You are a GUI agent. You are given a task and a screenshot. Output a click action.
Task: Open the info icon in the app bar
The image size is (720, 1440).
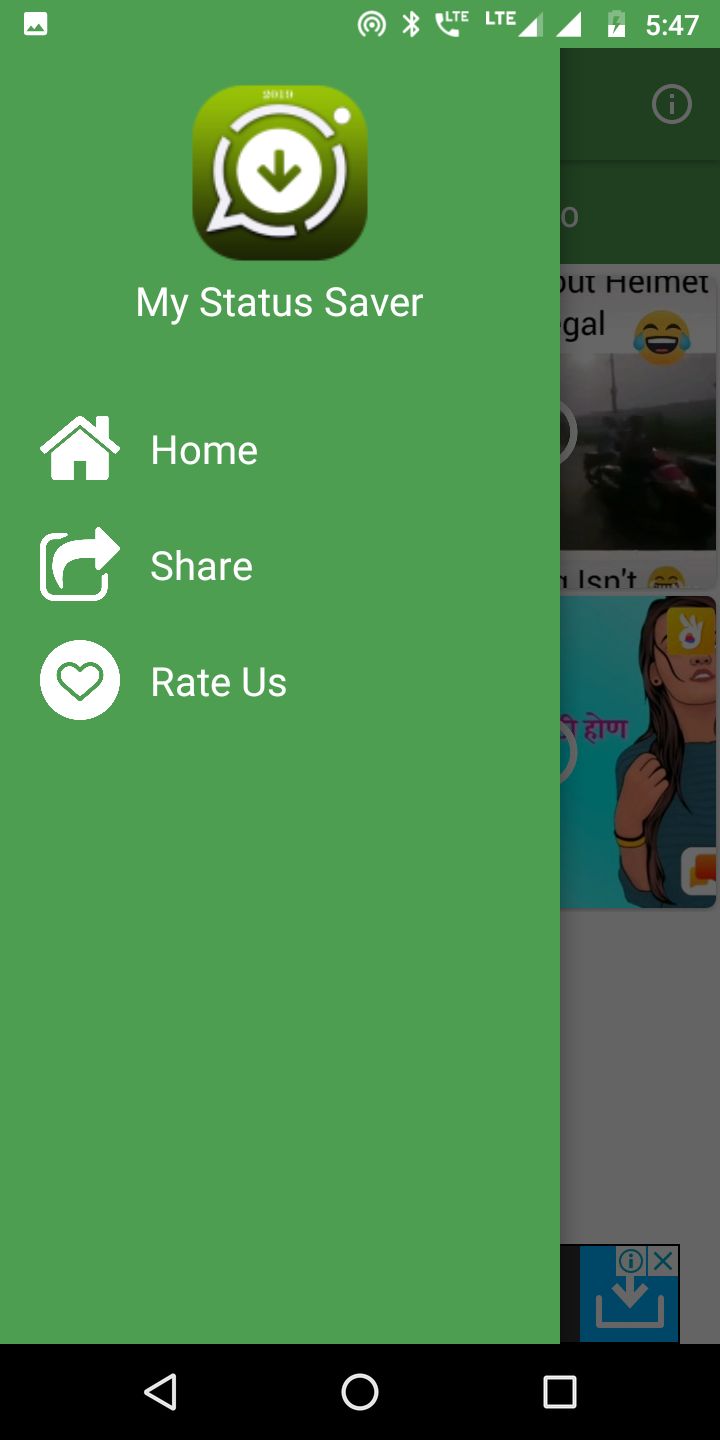(671, 104)
